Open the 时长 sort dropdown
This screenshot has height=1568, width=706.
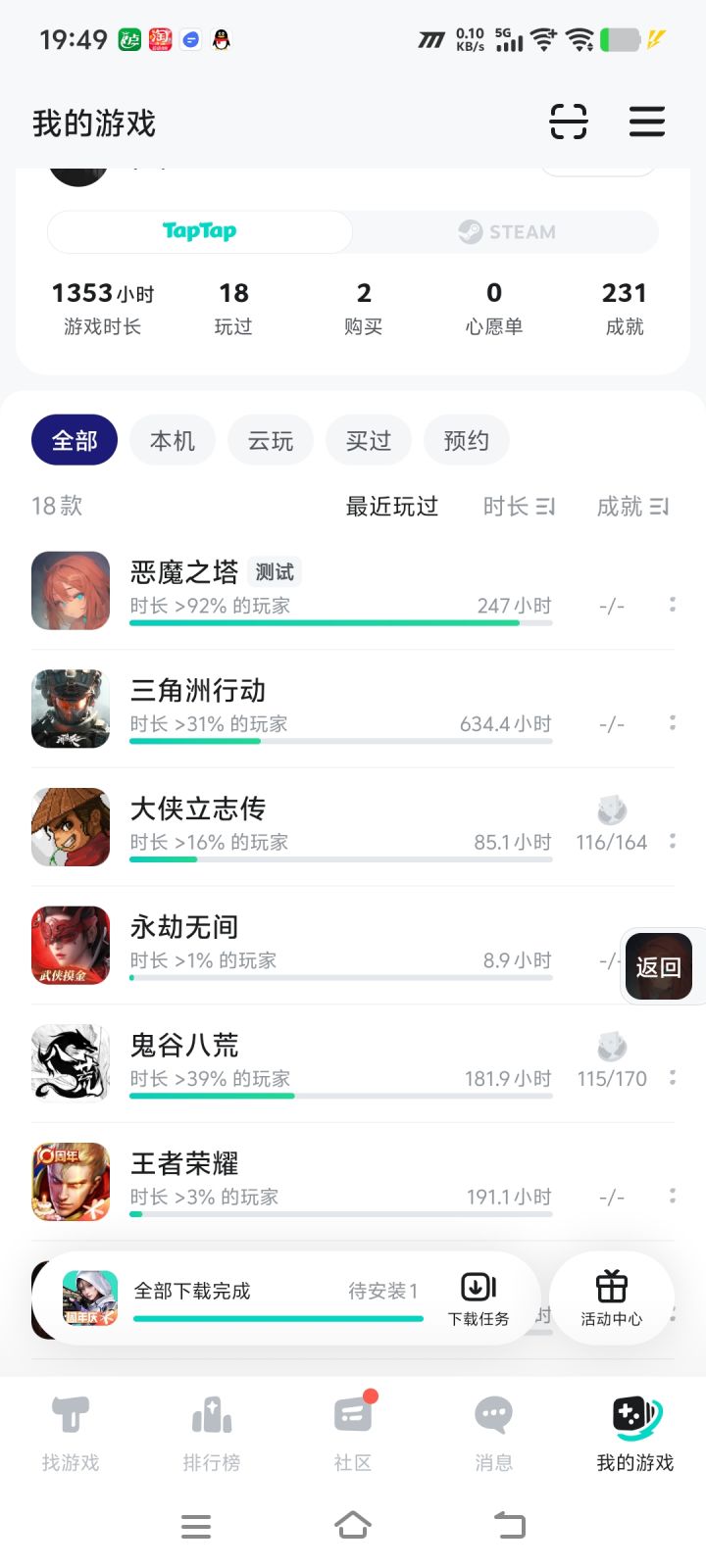(x=518, y=506)
